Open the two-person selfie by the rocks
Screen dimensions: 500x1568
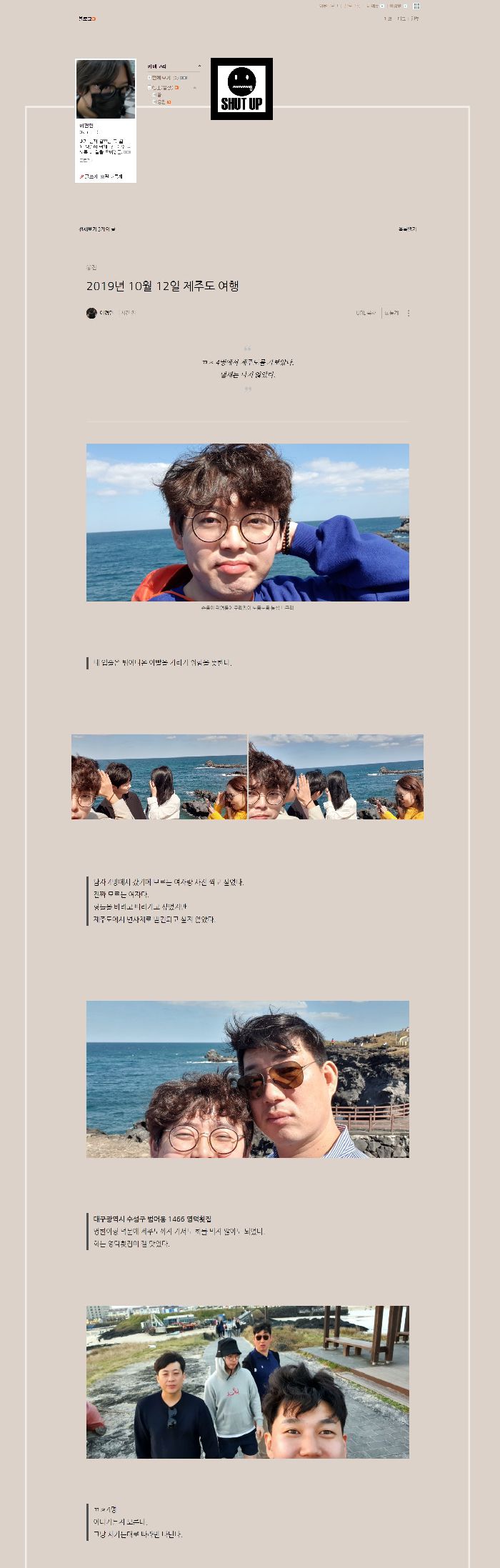(x=247, y=1079)
